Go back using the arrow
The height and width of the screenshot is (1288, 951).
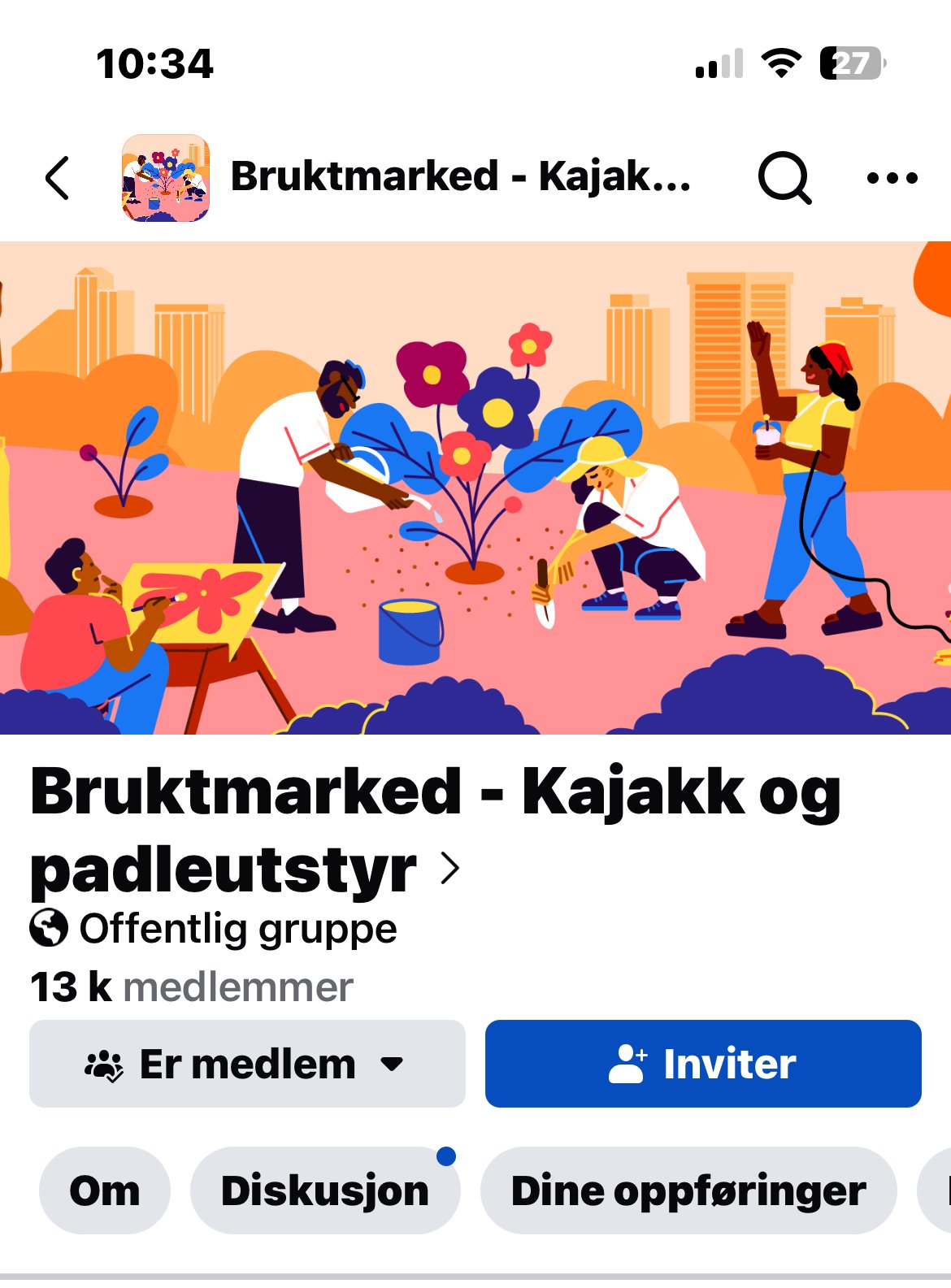coord(58,177)
